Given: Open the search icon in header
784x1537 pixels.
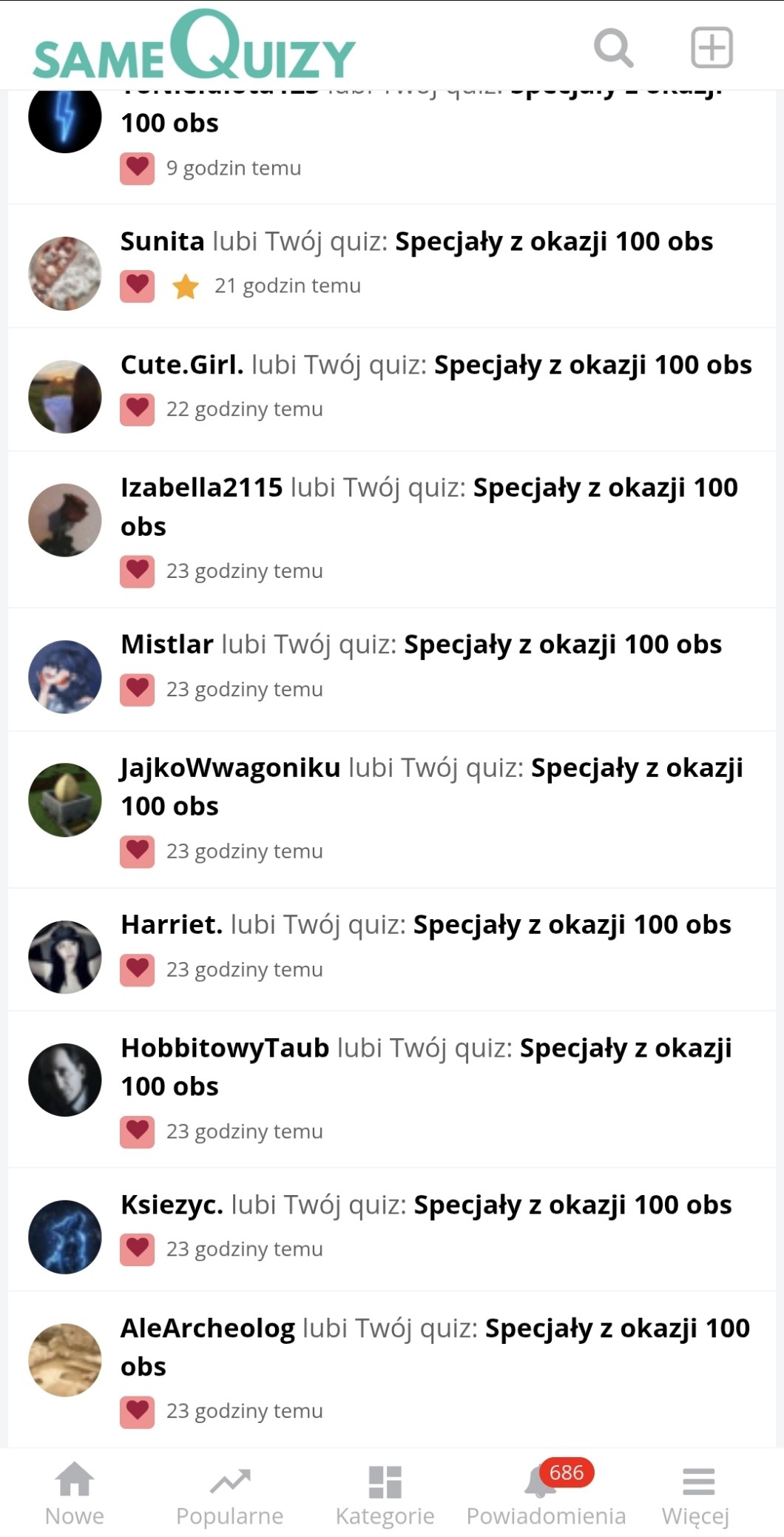Looking at the screenshot, I should tap(613, 48).
